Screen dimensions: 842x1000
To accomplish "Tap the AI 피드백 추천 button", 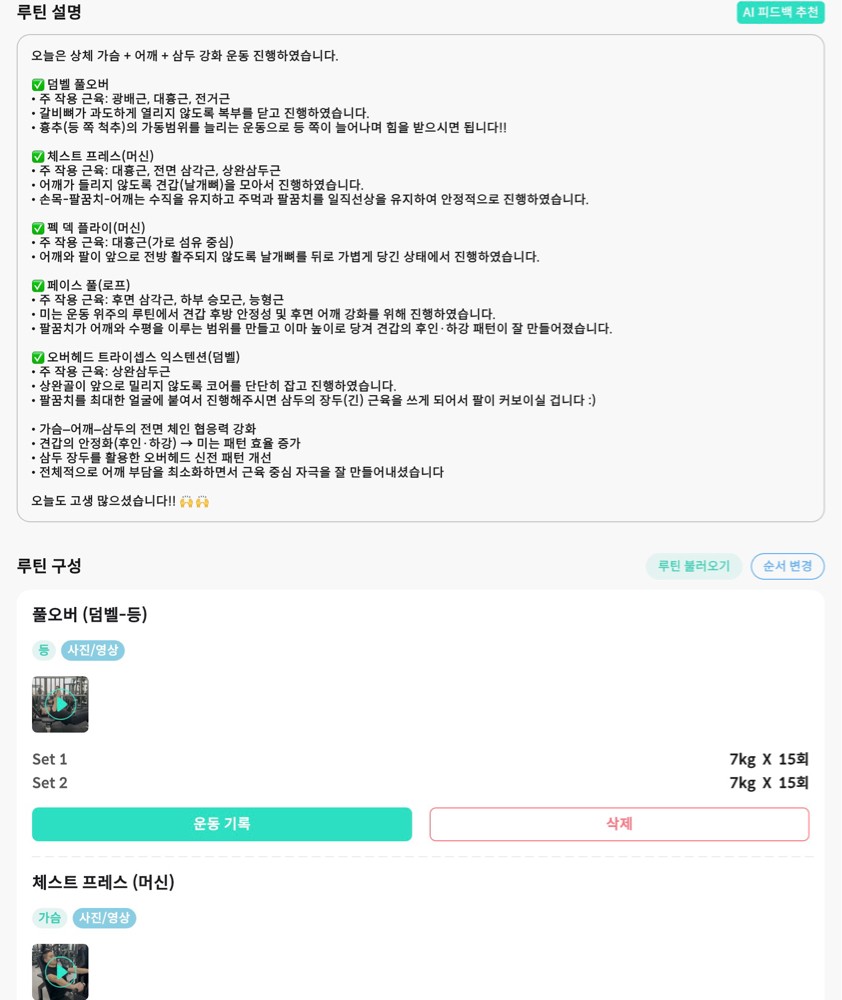I will pyautogui.click(x=780, y=12).
